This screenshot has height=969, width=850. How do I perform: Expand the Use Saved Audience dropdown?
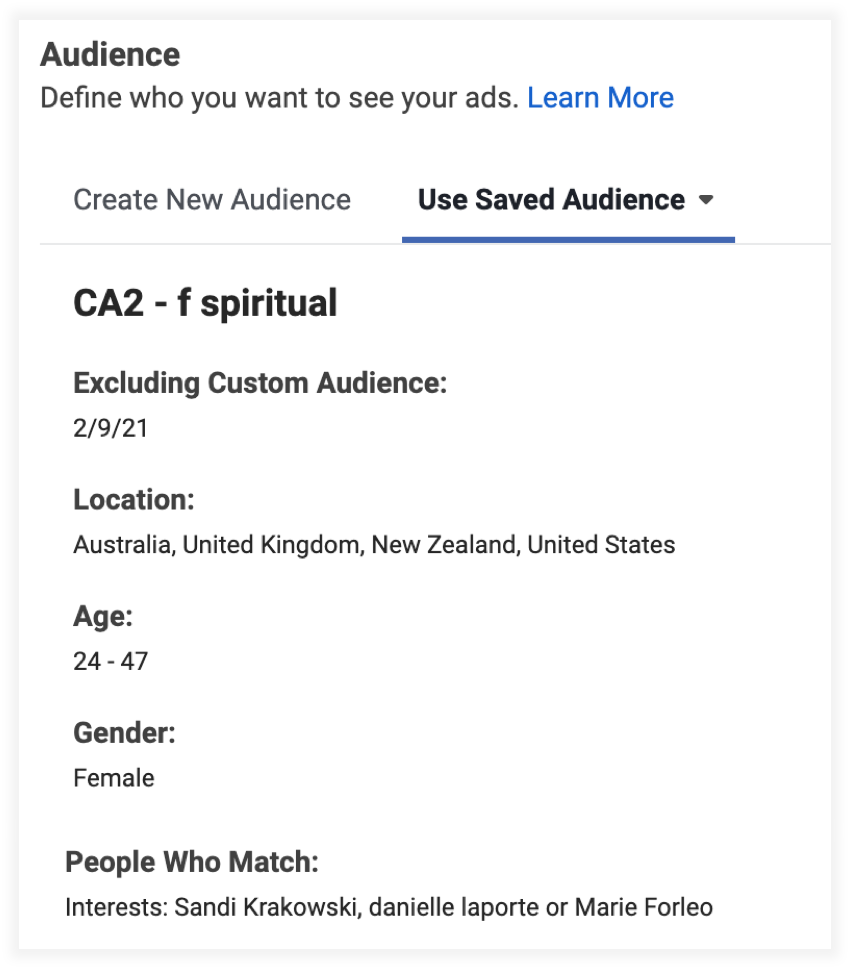[706, 200]
